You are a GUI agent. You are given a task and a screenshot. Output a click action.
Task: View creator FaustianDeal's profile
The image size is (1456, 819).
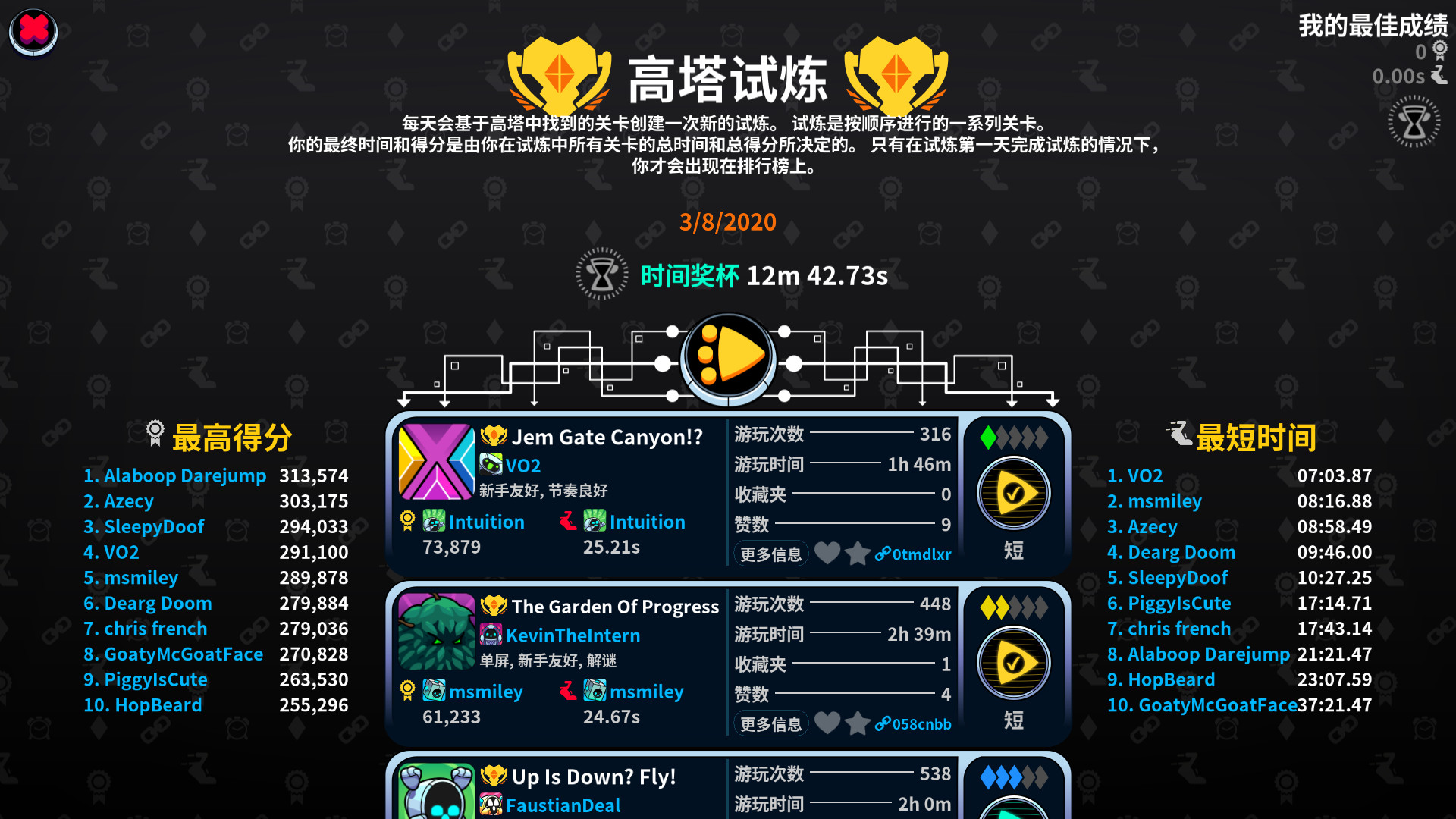(x=563, y=805)
